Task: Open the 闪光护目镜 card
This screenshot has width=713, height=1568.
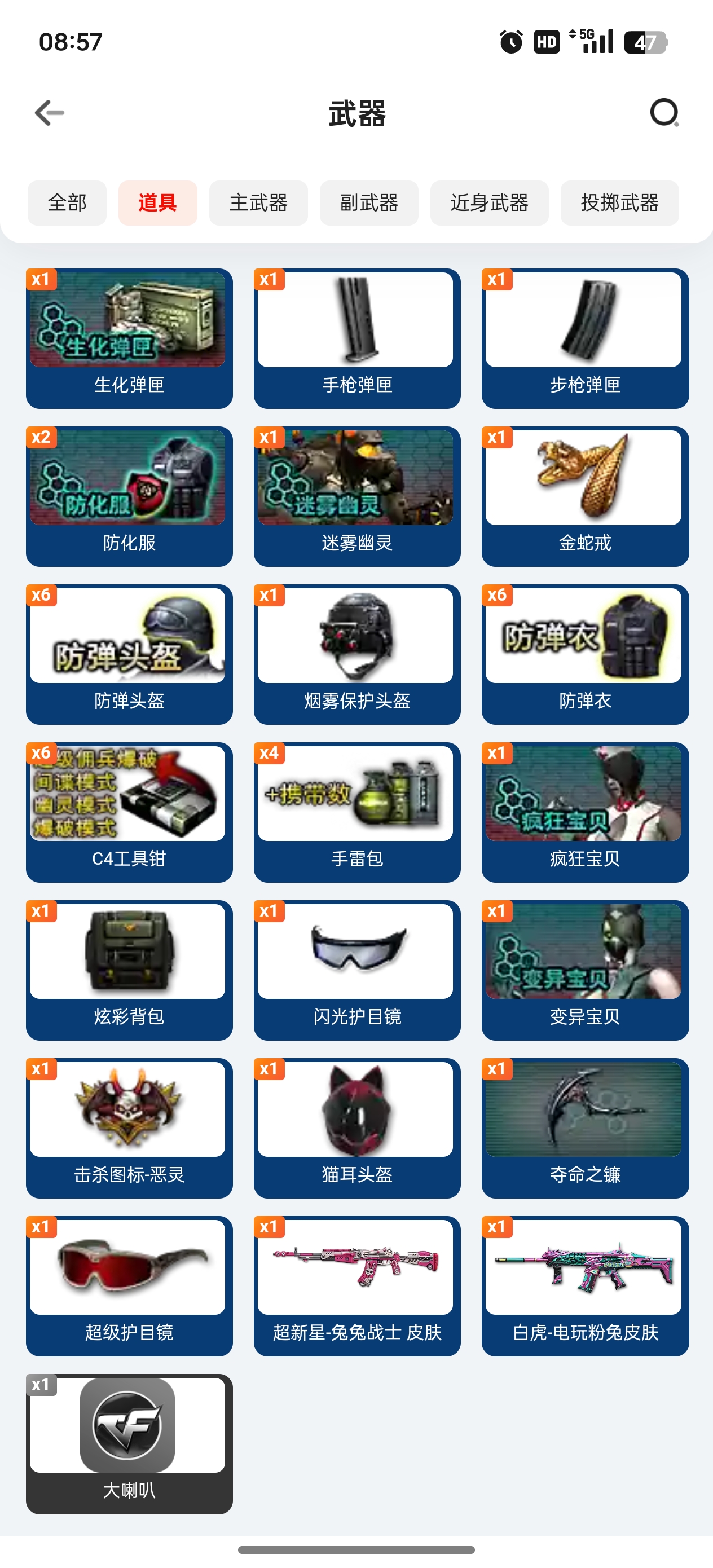Action: point(357,970)
